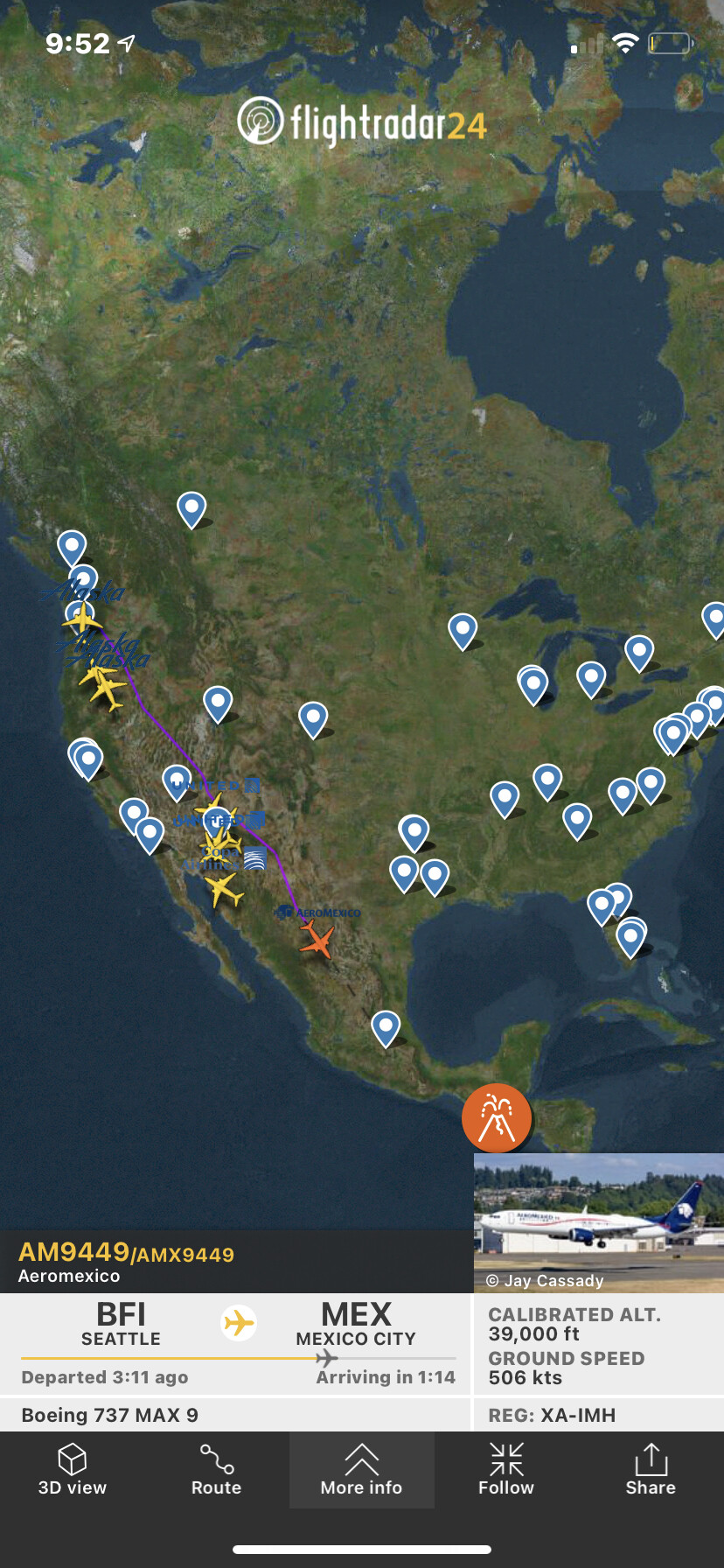The height and width of the screenshot is (1568, 724).
Task: Select the orange Aeromexico plane icon
Action: 317,941
